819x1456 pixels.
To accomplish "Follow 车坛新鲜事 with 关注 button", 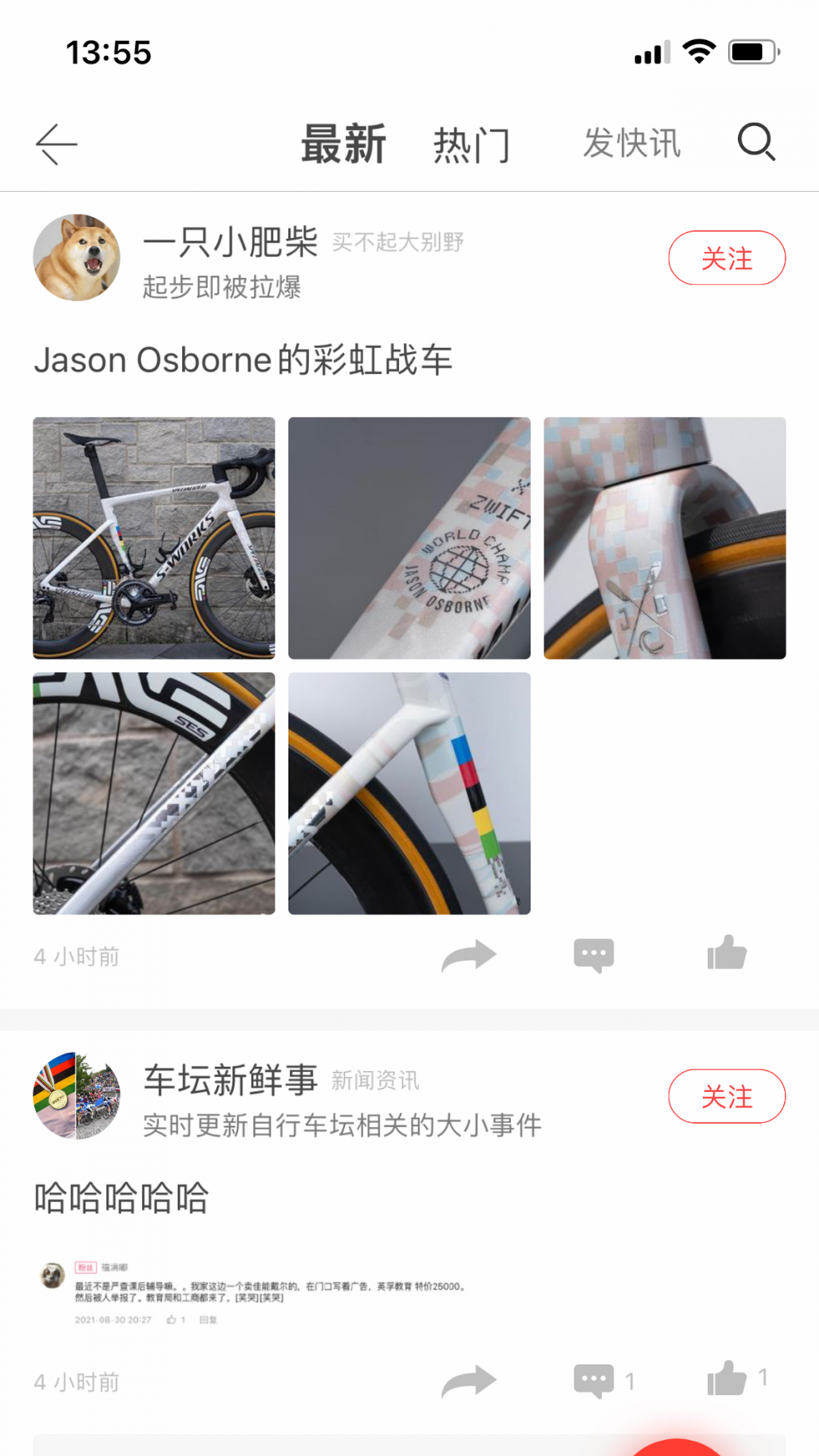I will coord(726,1097).
